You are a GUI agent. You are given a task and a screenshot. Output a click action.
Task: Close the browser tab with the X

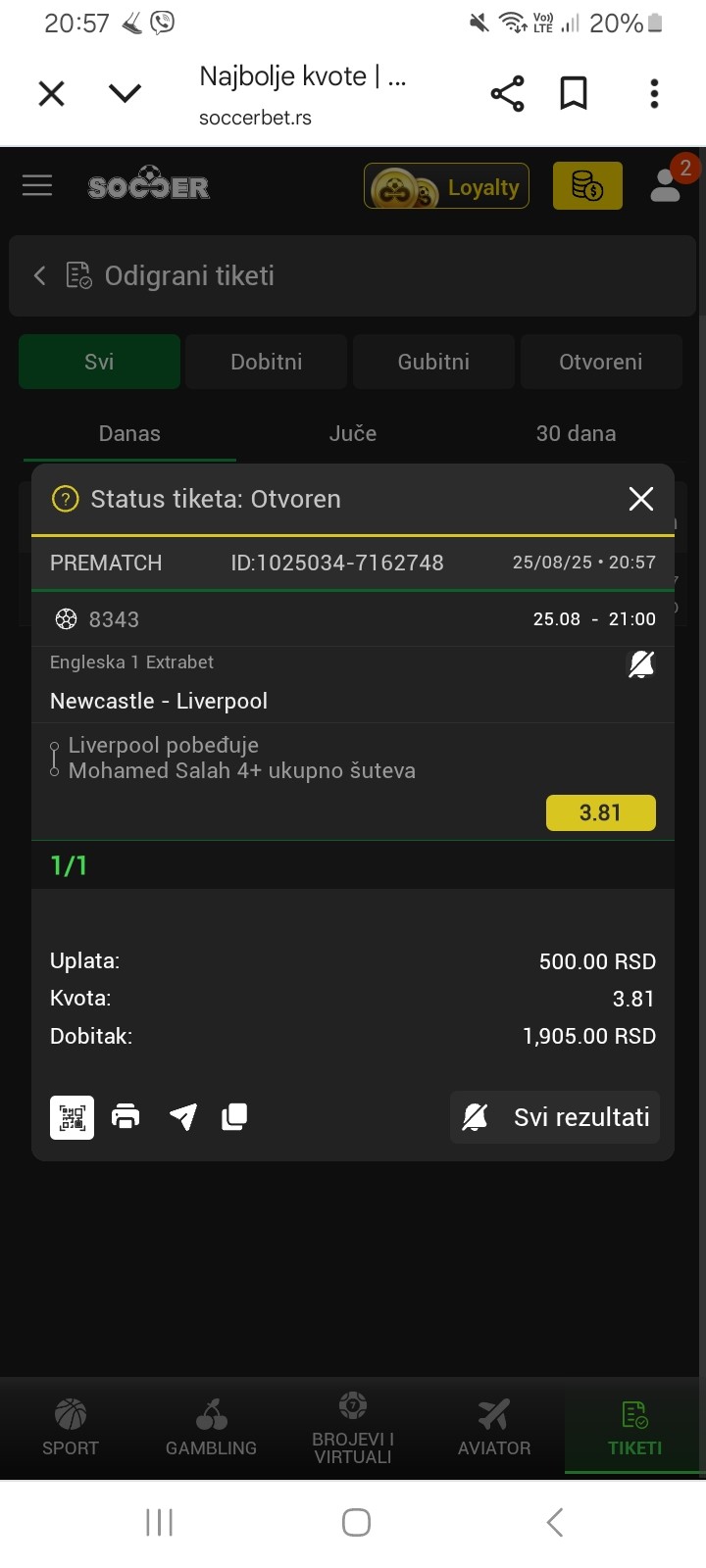click(51, 93)
